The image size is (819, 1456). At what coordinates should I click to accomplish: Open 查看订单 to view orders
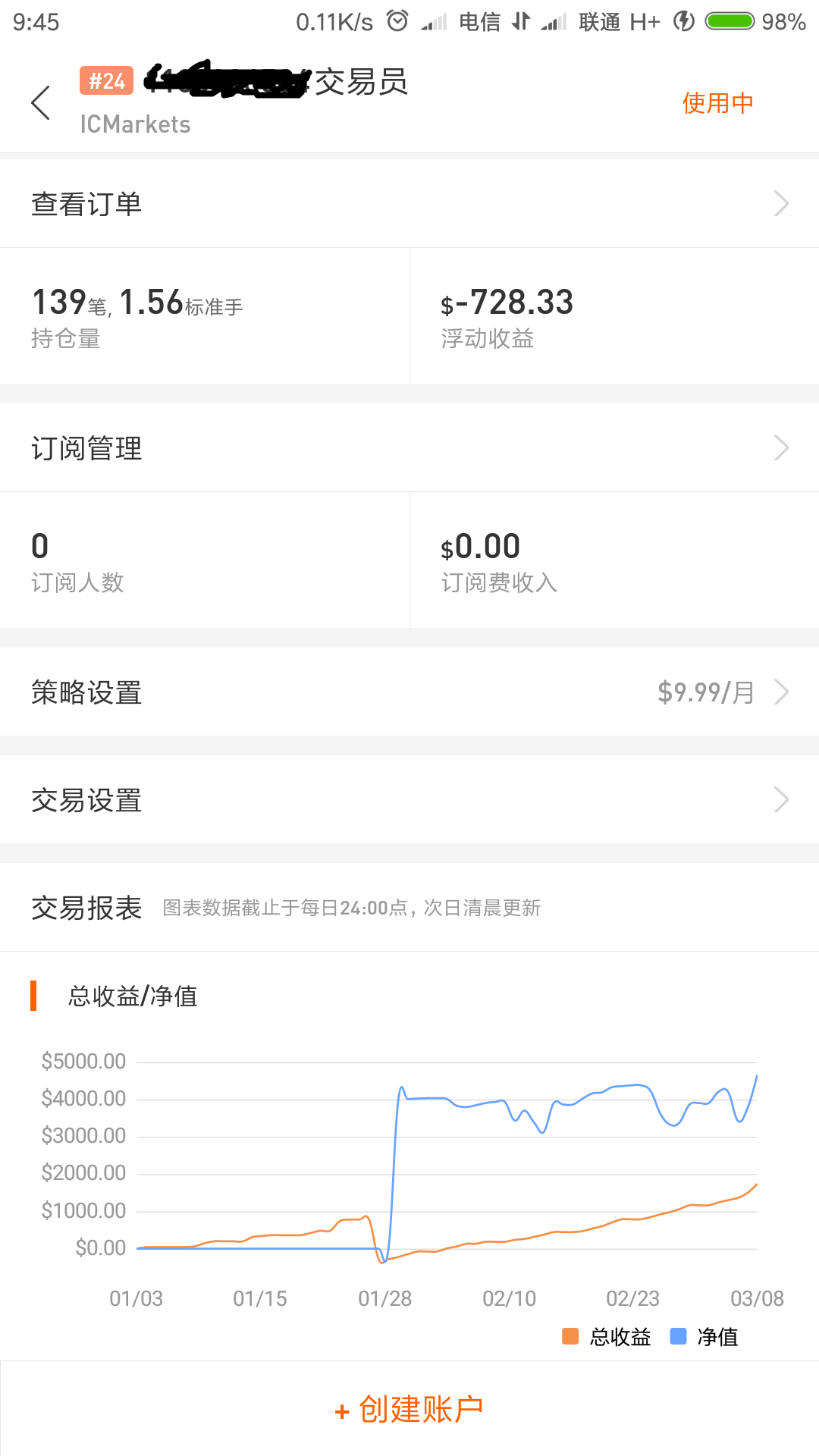[409, 203]
